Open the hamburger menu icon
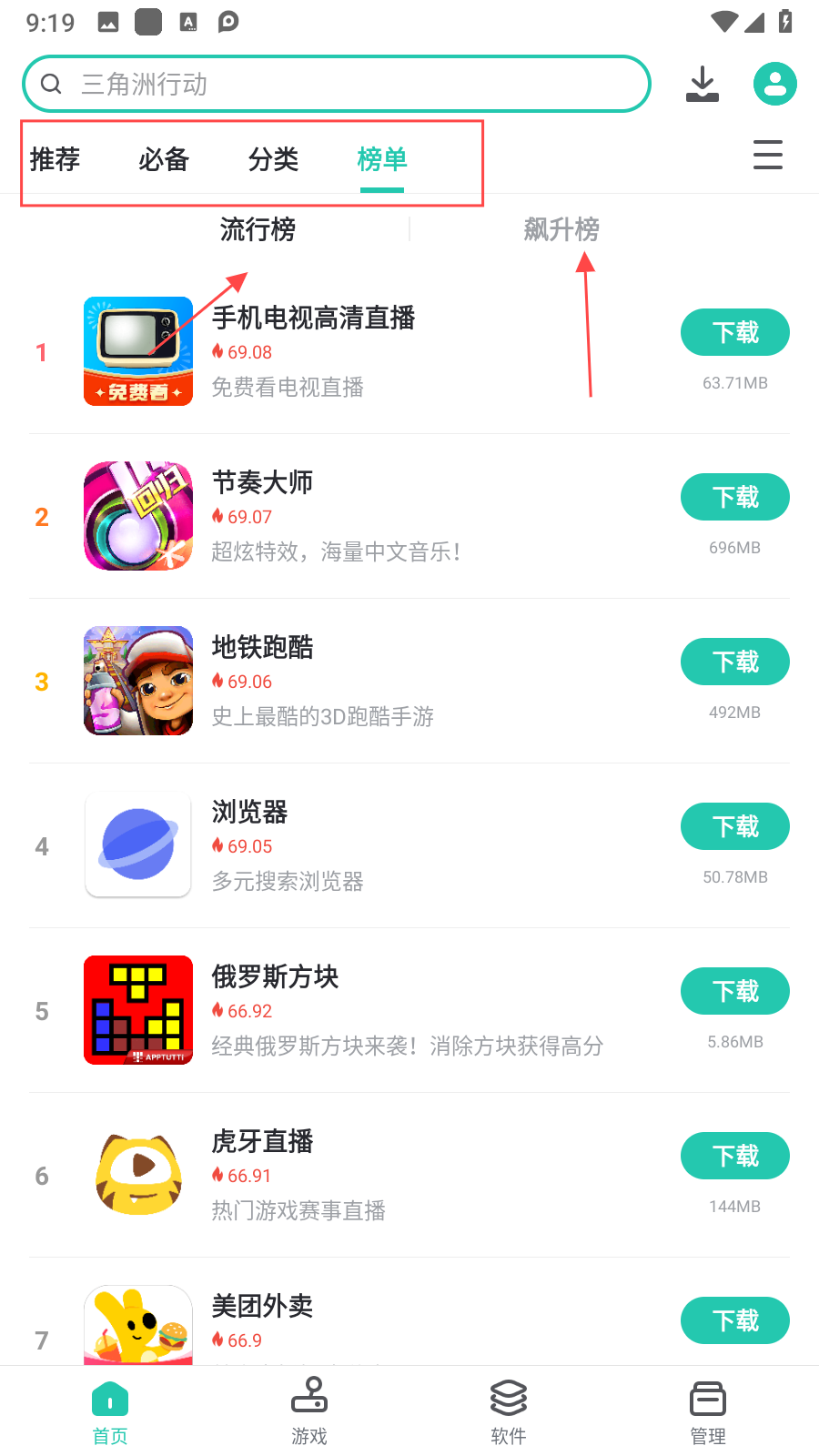This screenshot has height=1456, width=819. pos(767,156)
